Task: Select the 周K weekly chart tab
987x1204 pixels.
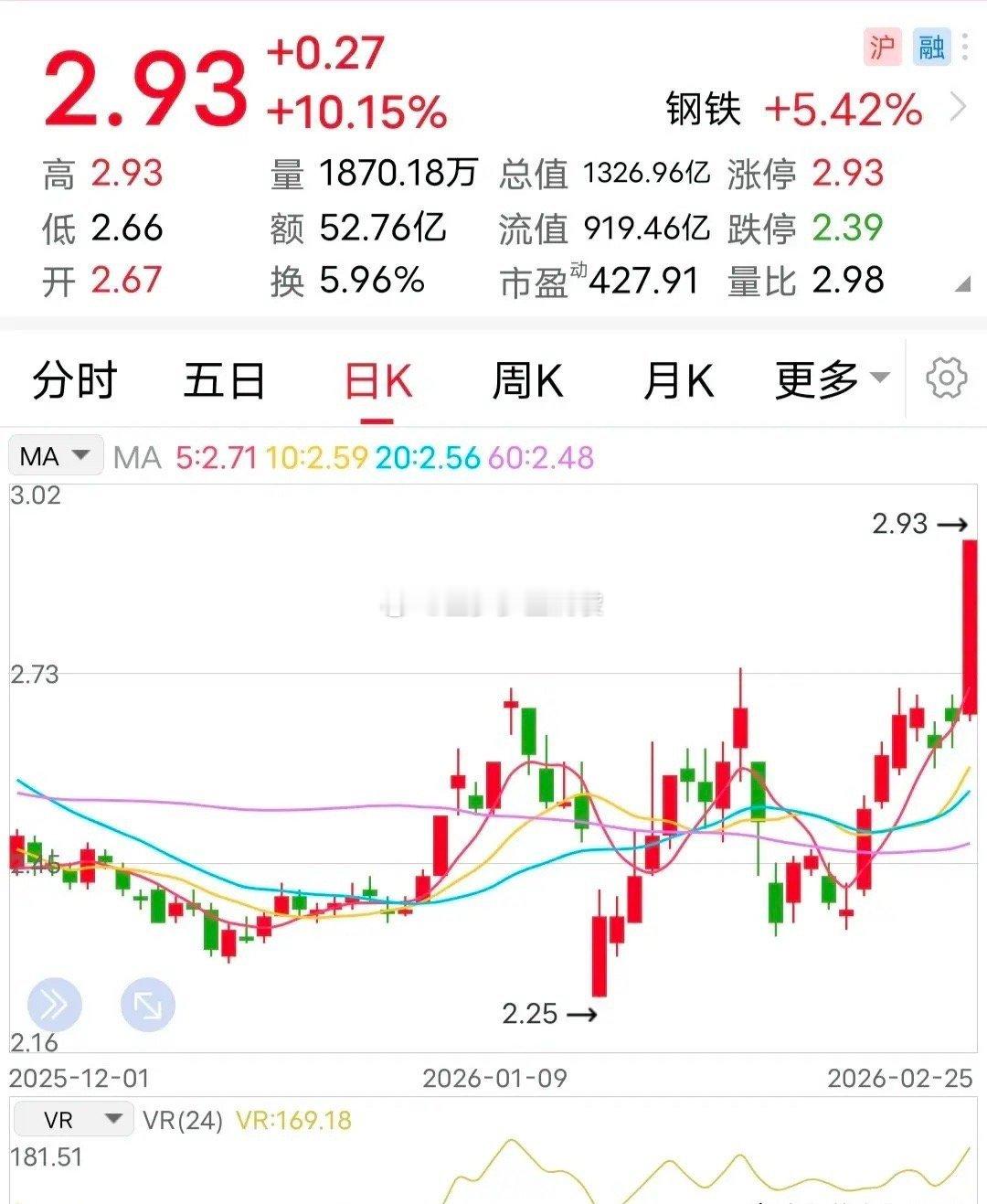Action: pos(527,380)
